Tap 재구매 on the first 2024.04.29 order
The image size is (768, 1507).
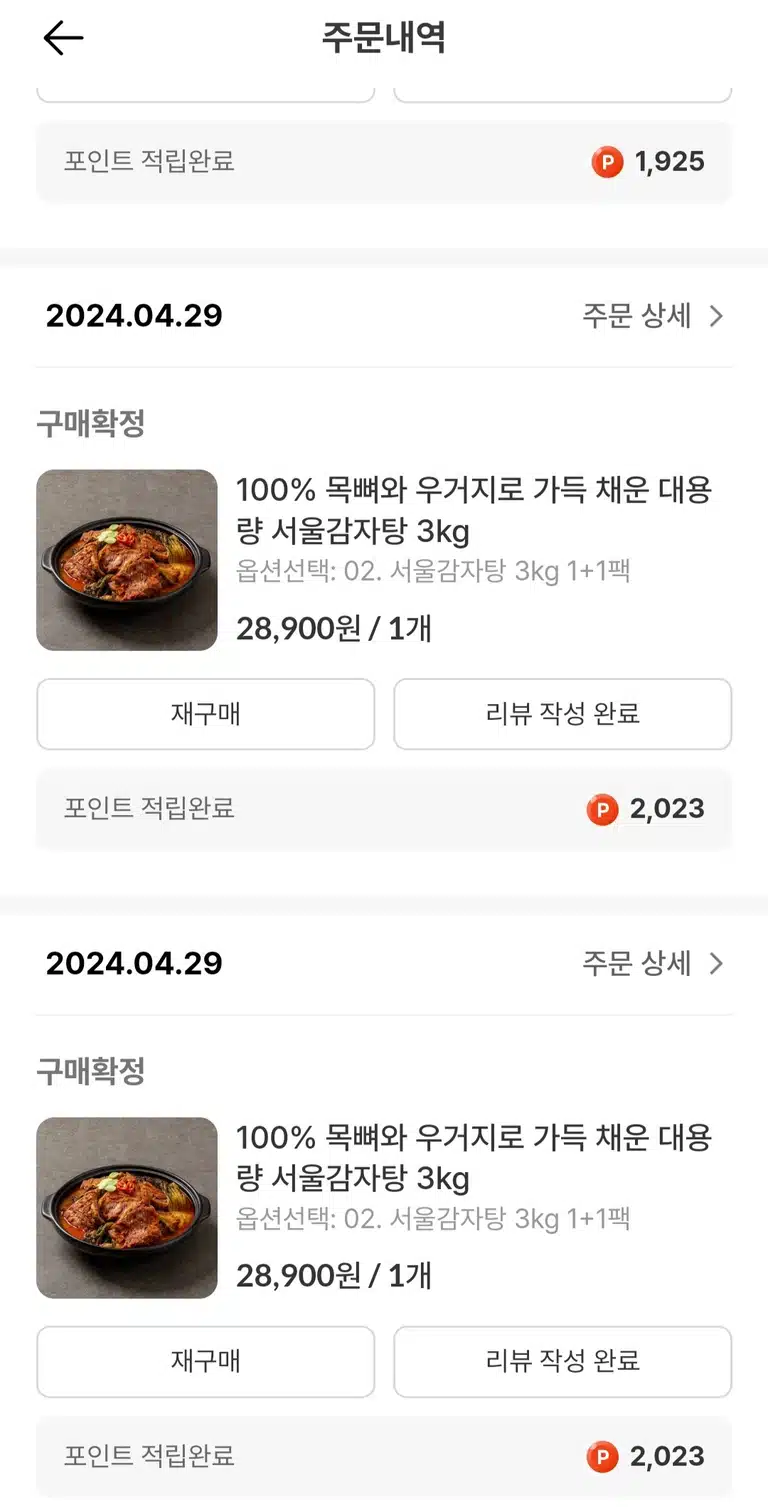(x=206, y=714)
